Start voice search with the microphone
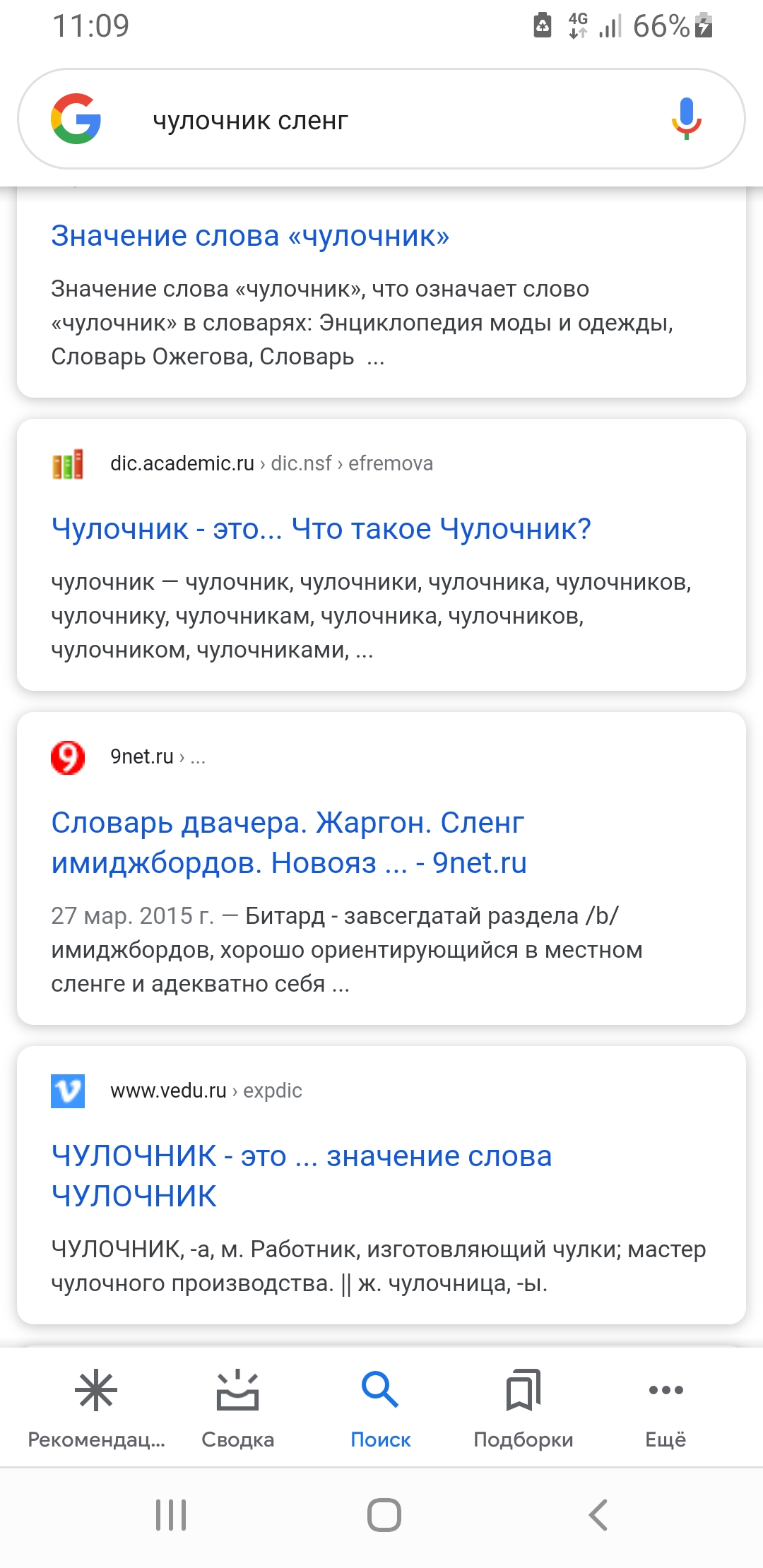The height and width of the screenshot is (1568, 763). [686, 119]
